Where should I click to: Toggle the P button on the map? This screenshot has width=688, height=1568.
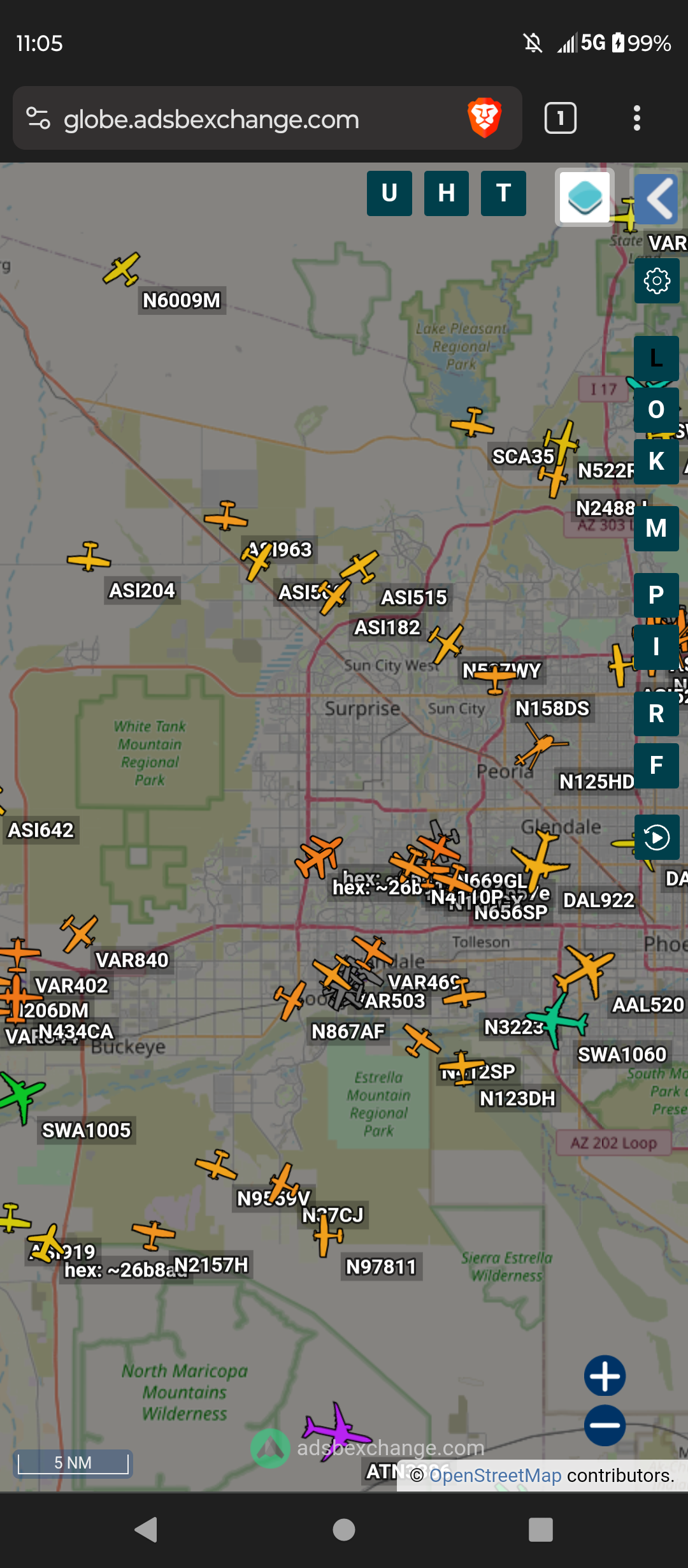pos(656,595)
